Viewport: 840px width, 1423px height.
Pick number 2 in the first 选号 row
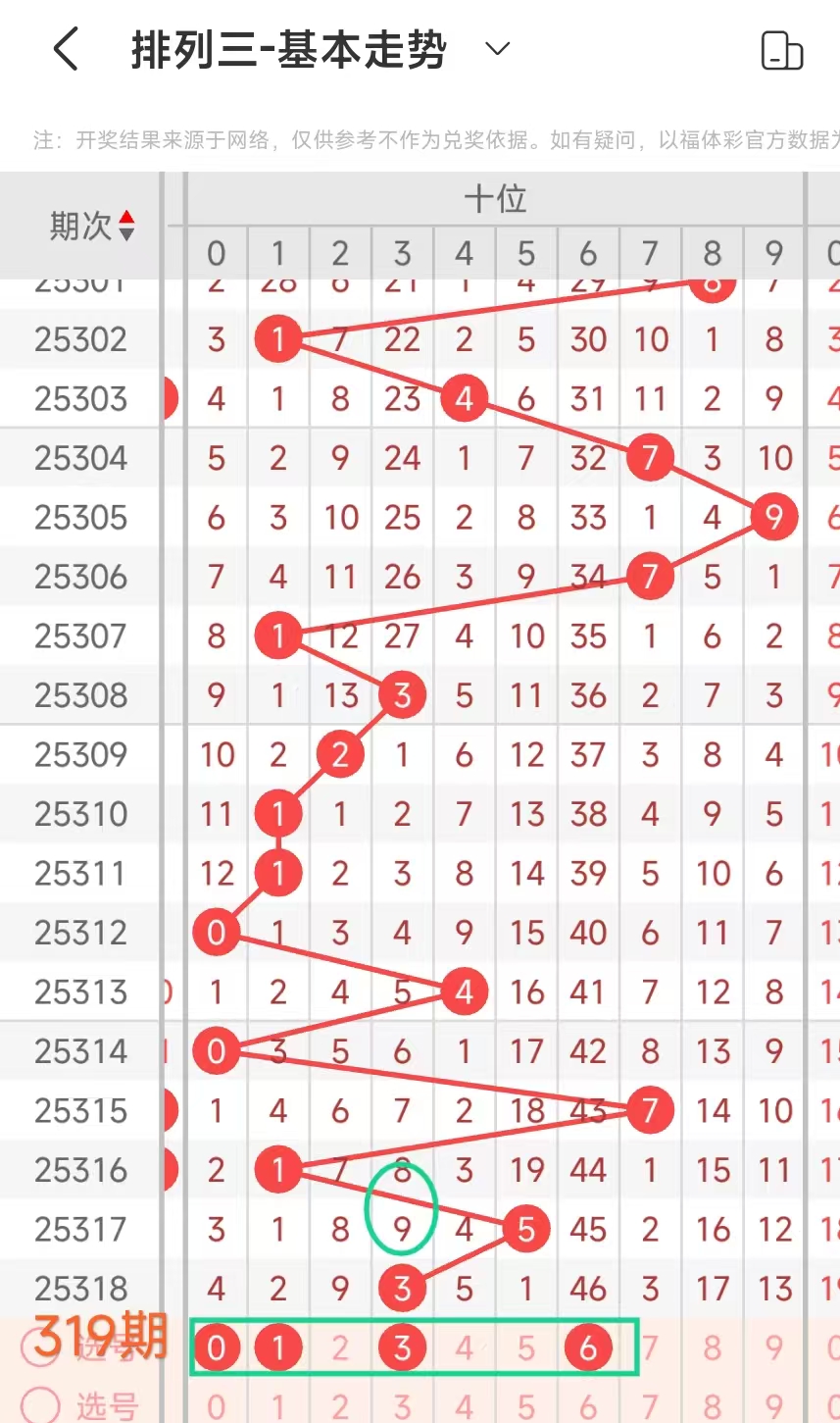pos(340,1348)
